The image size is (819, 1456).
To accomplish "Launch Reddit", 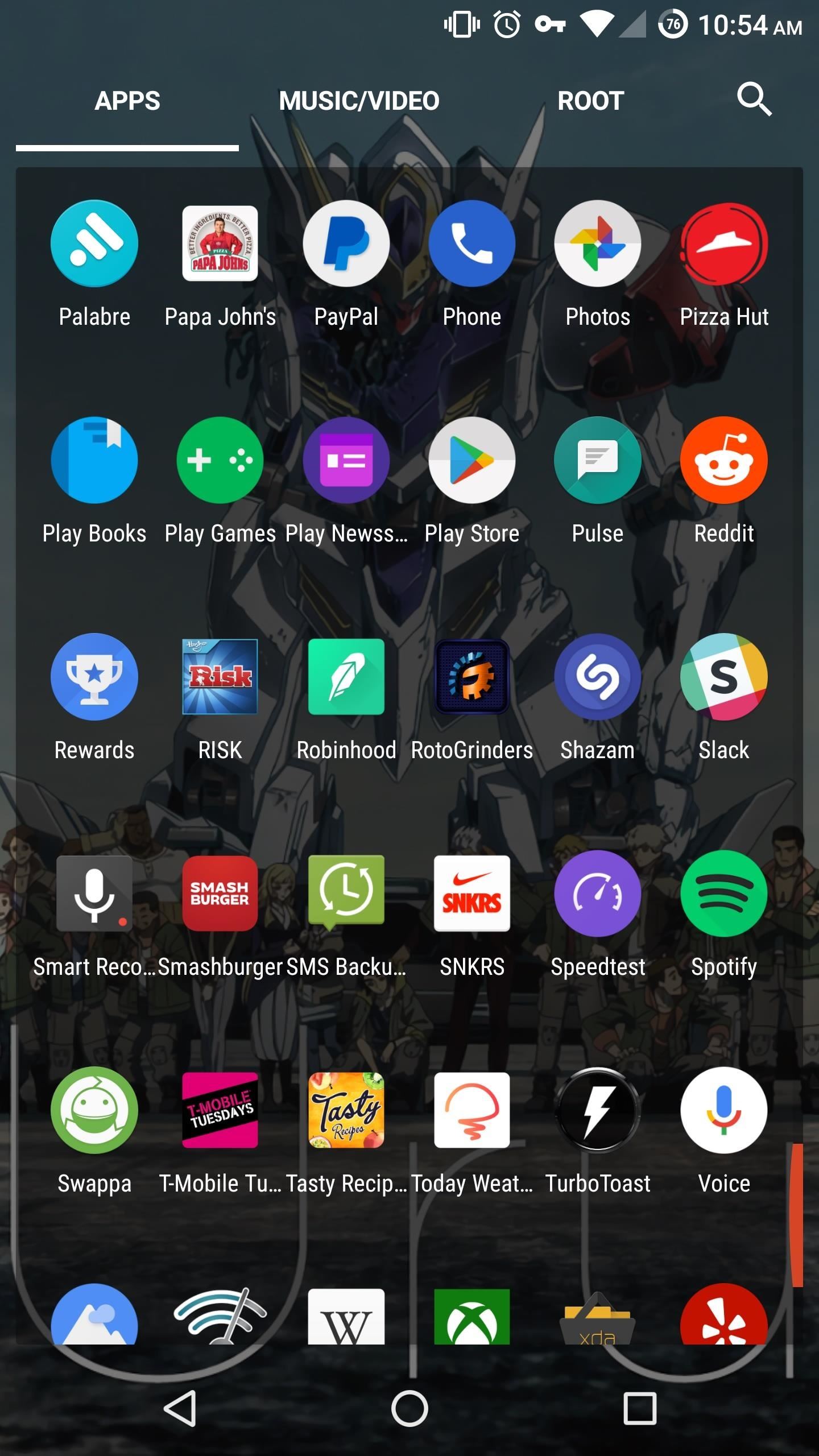I will [x=723, y=460].
